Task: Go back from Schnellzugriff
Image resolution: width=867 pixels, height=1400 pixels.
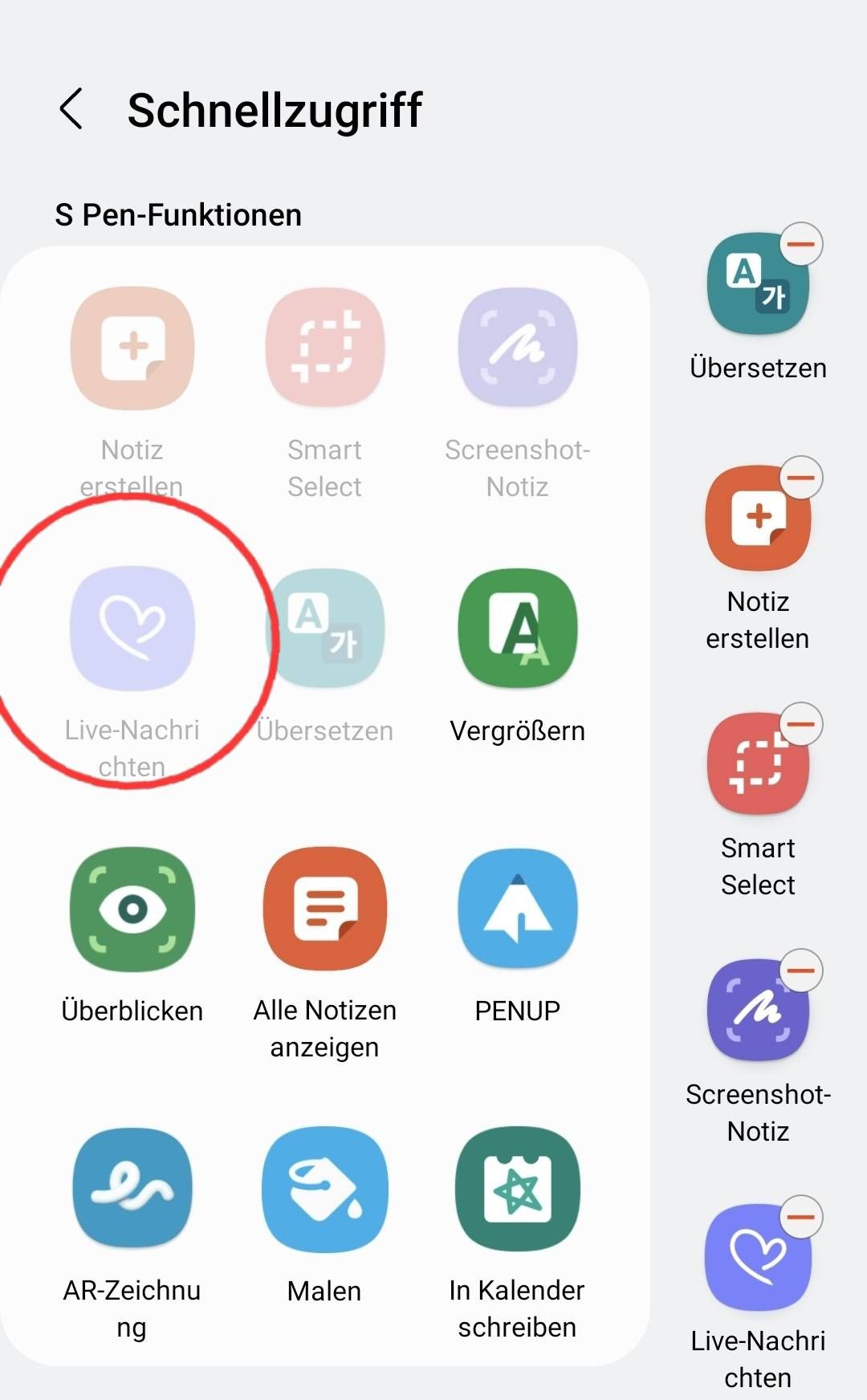Action: [x=71, y=109]
